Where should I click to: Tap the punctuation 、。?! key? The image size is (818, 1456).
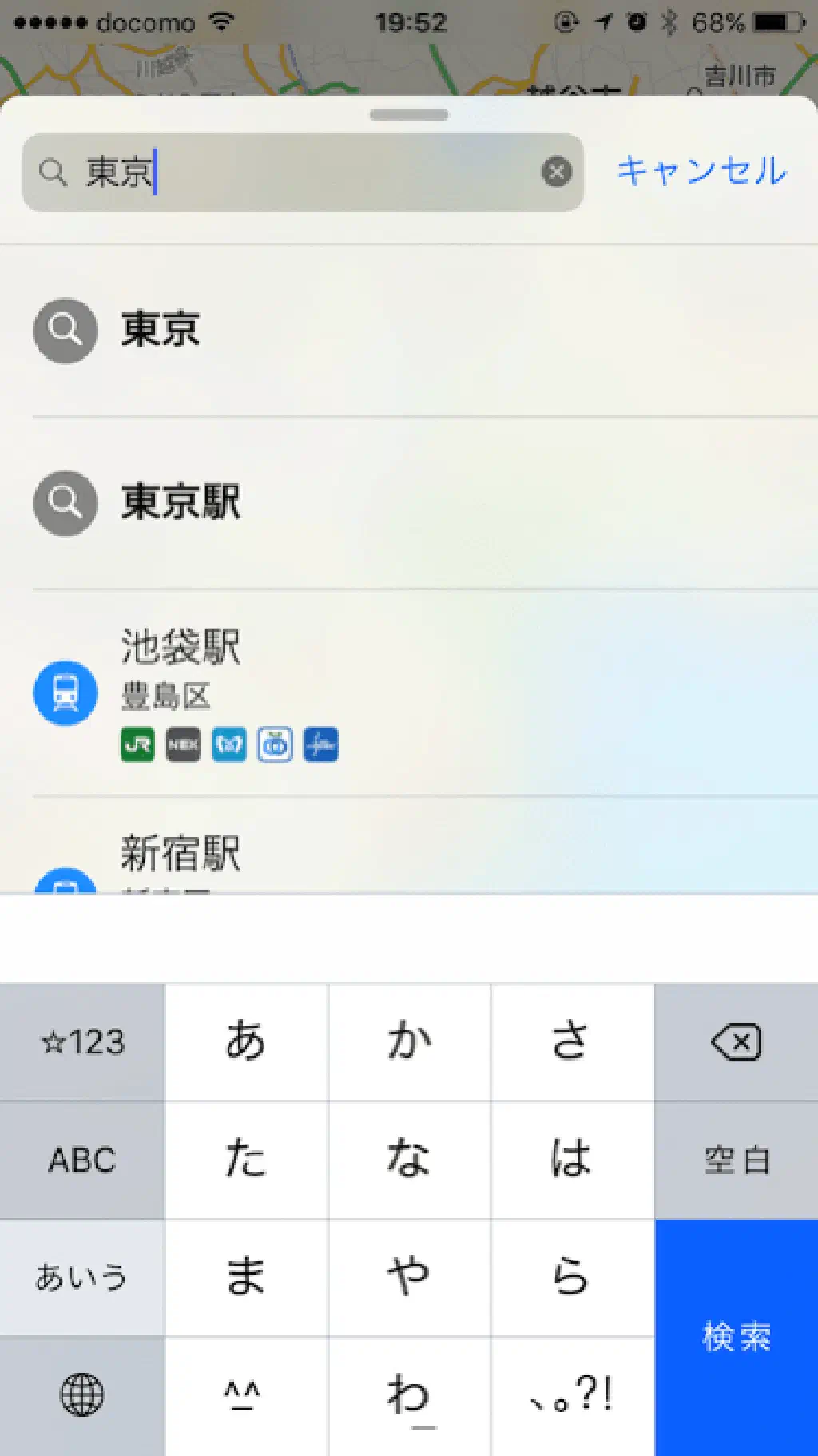pyautogui.click(x=572, y=1395)
